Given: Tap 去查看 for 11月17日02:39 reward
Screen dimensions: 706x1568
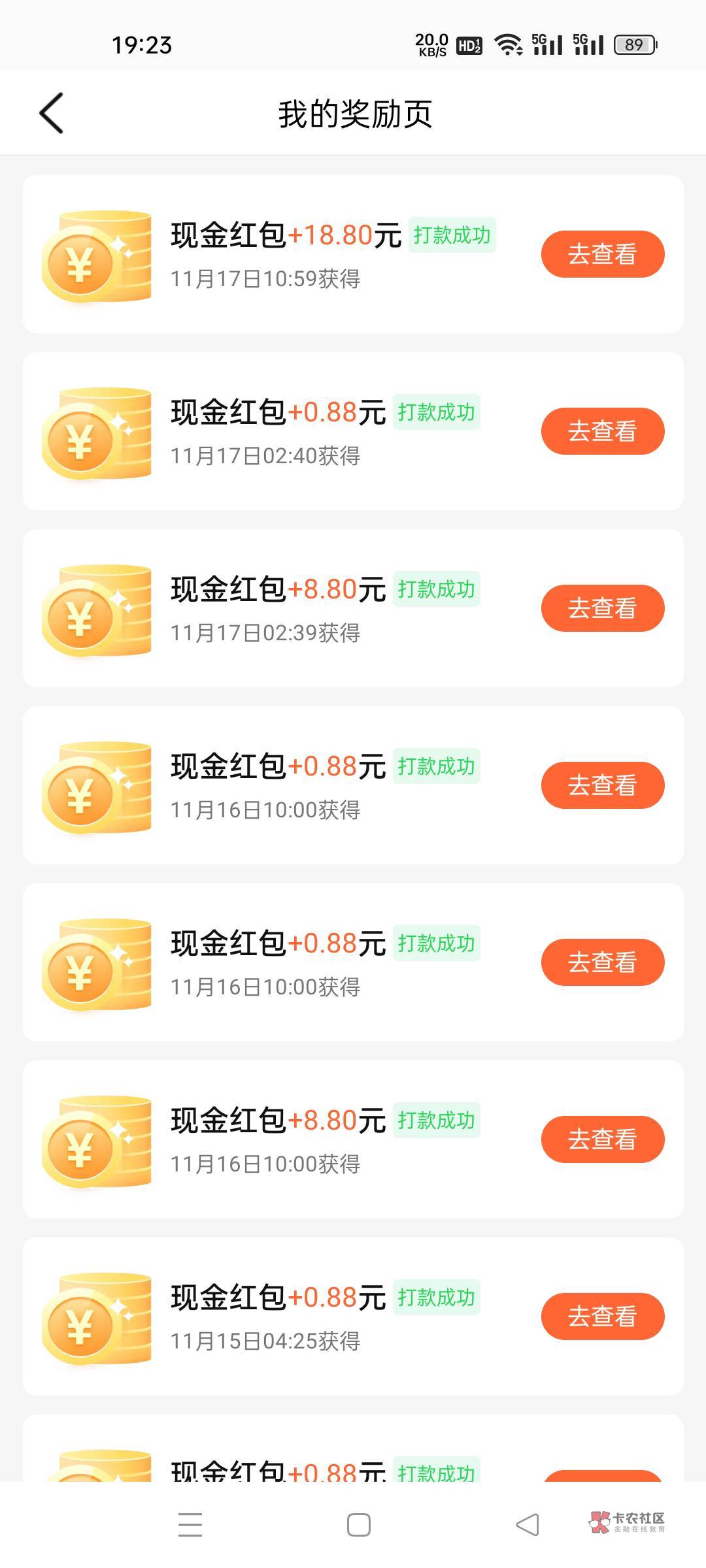Looking at the screenshot, I should pos(602,608).
